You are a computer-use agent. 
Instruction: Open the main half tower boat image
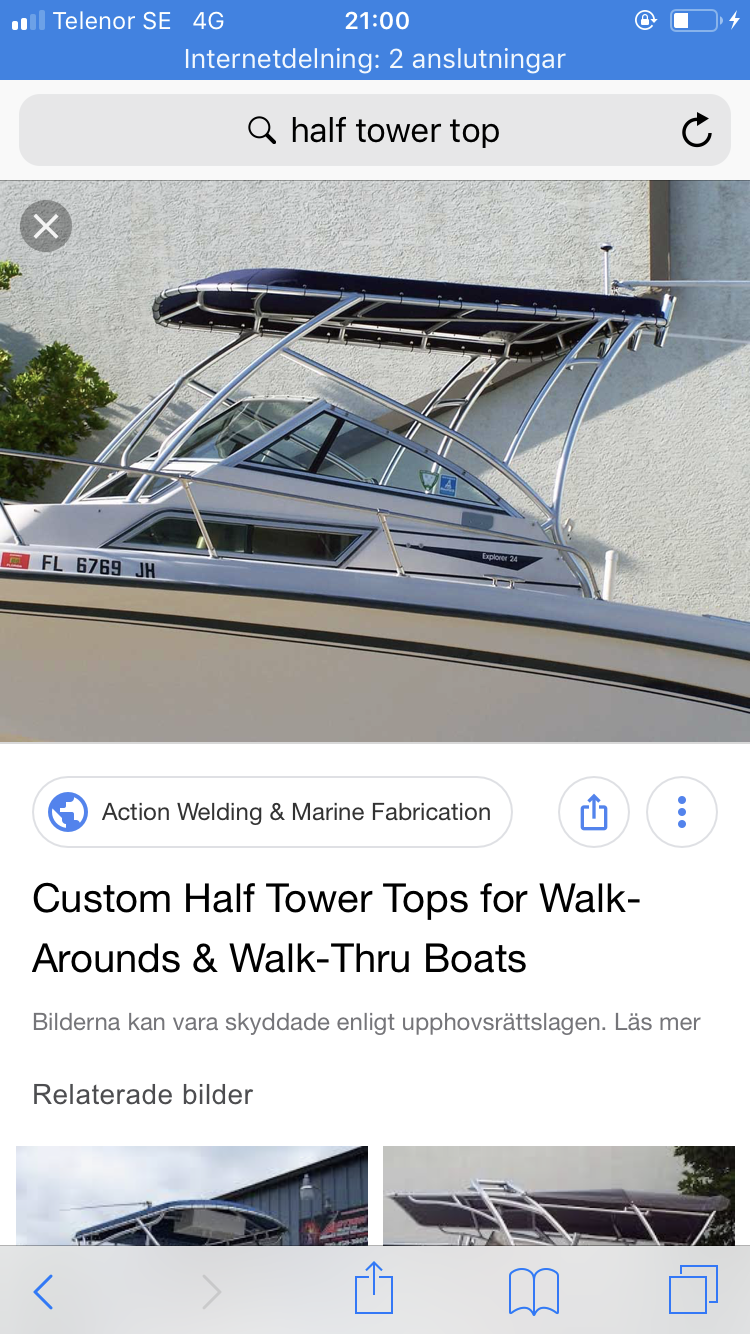point(375,461)
